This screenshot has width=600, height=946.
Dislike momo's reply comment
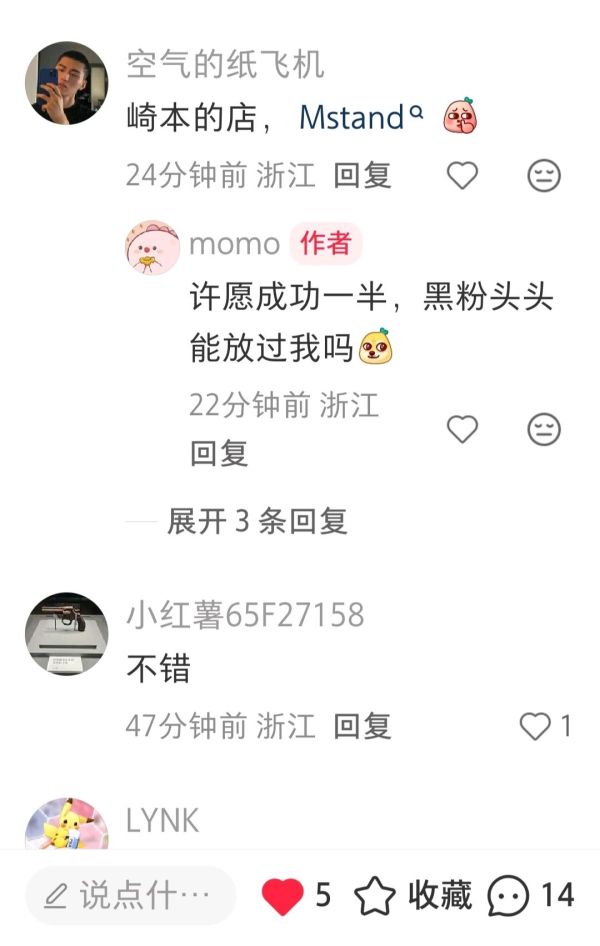pos(544,430)
